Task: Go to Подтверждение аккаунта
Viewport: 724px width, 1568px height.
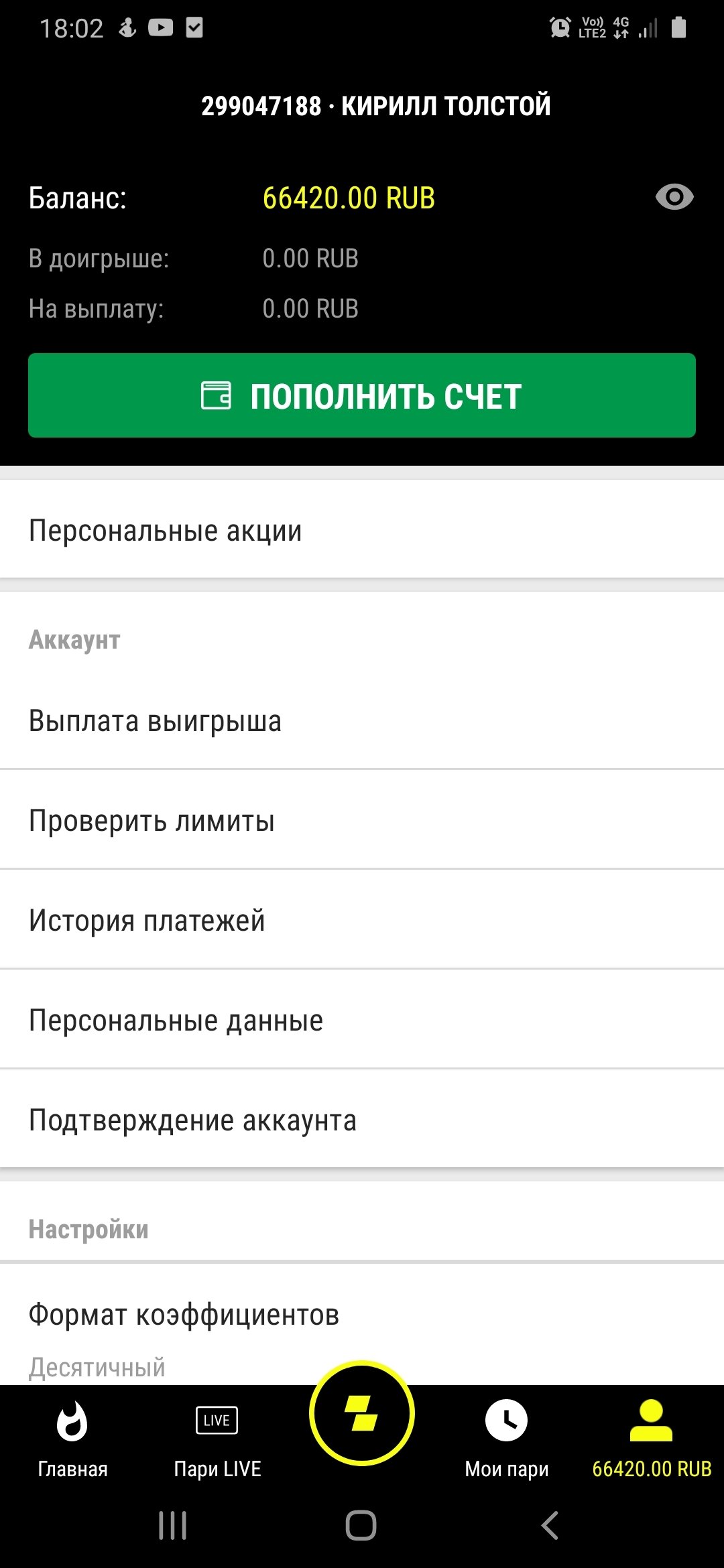Action: pyautogui.click(x=362, y=1120)
